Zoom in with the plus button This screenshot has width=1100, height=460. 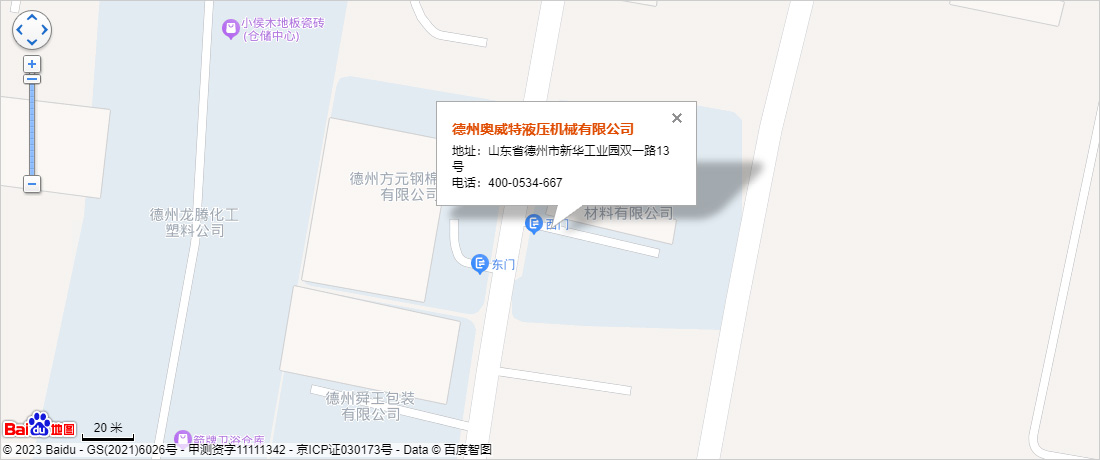click(32, 64)
